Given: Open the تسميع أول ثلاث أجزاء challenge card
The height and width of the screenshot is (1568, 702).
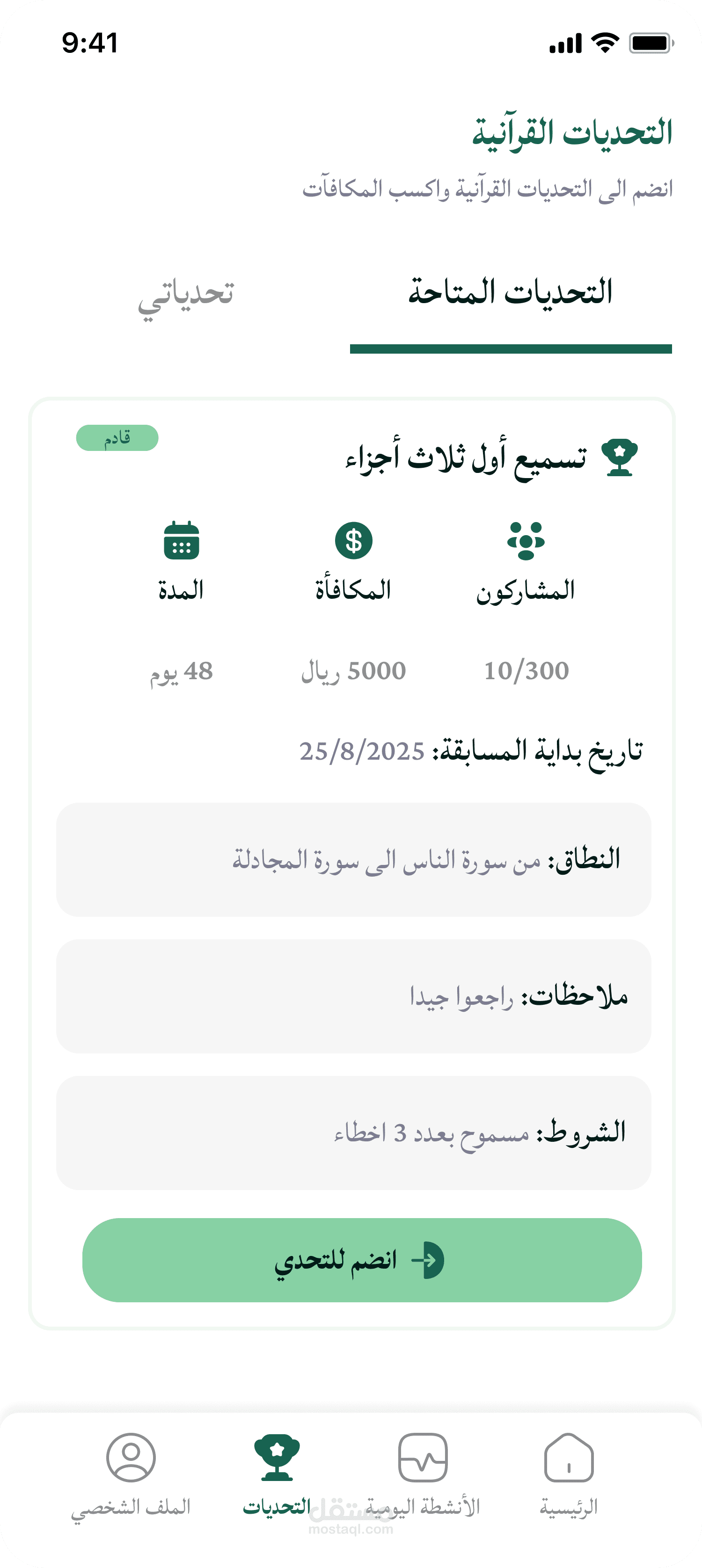Looking at the screenshot, I should point(465,457).
